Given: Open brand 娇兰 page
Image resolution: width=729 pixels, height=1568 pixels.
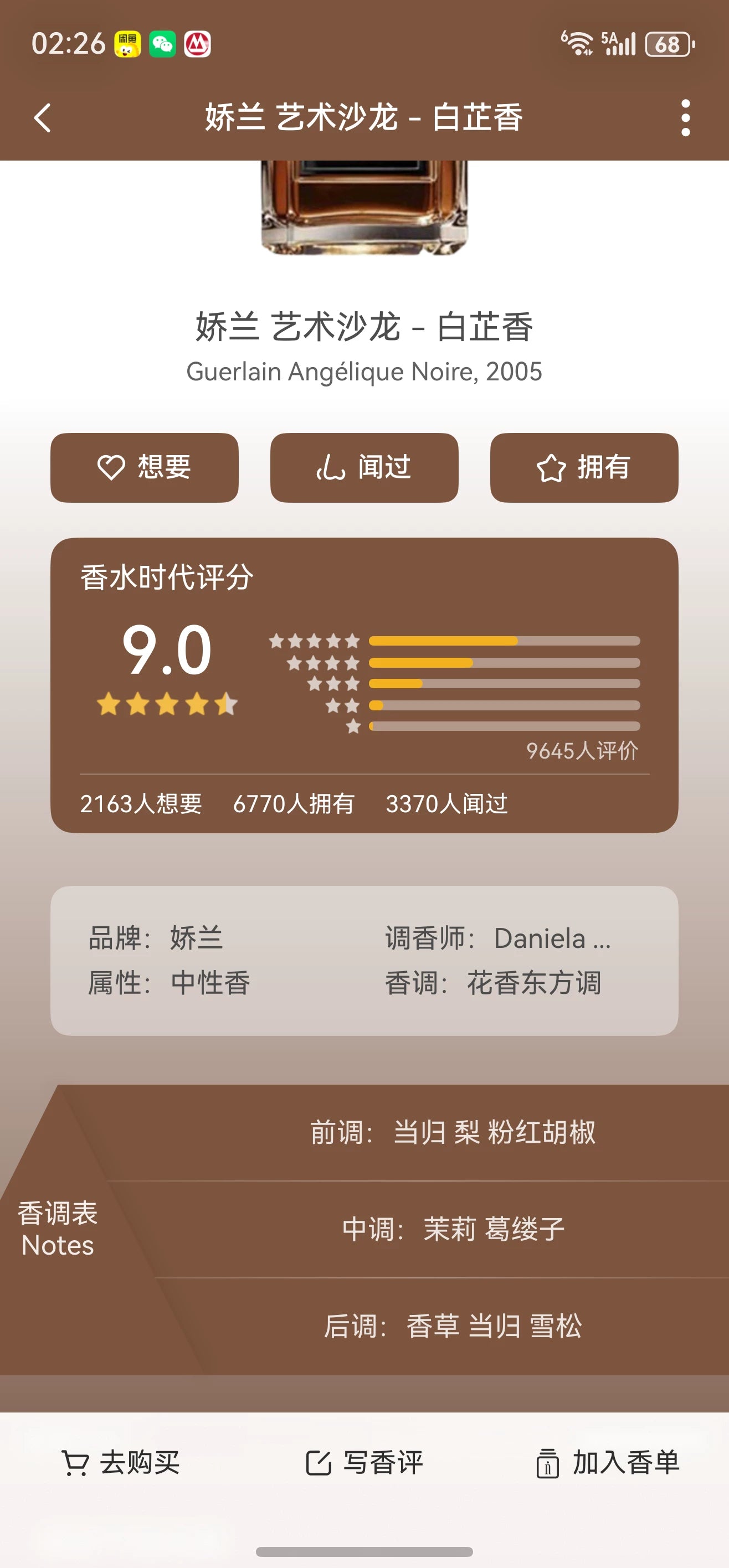Looking at the screenshot, I should [196, 938].
